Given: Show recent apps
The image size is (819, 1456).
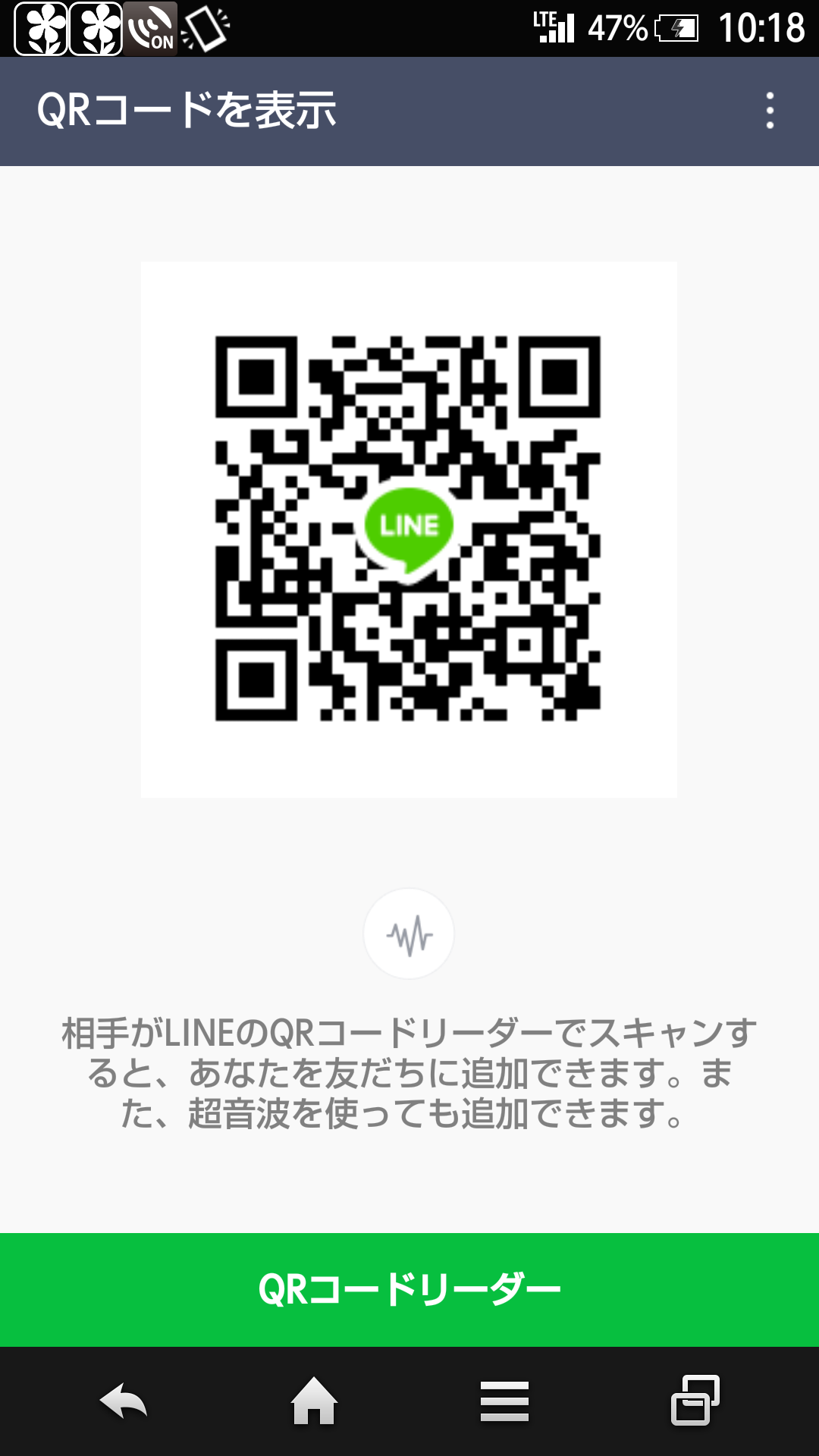Looking at the screenshot, I should tap(695, 1400).
